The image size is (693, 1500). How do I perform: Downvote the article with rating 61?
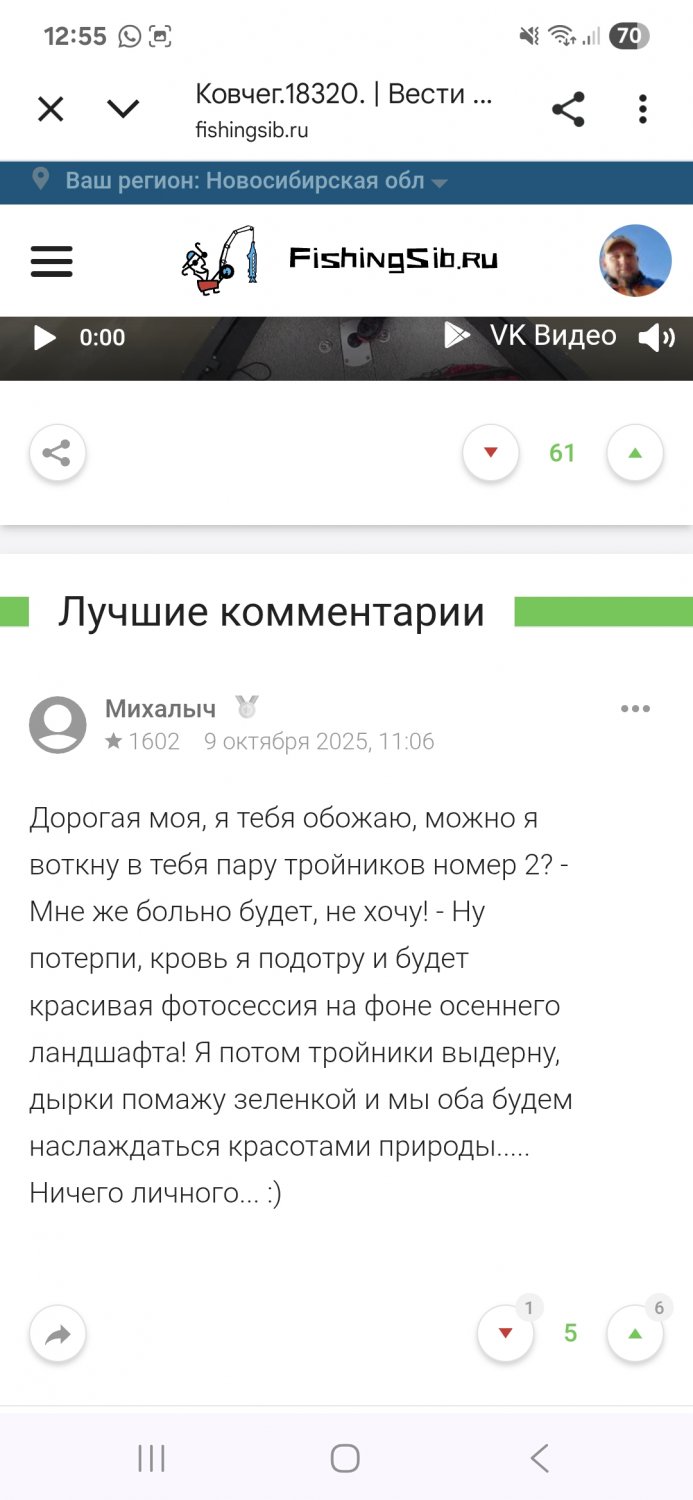tap(490, 453)
